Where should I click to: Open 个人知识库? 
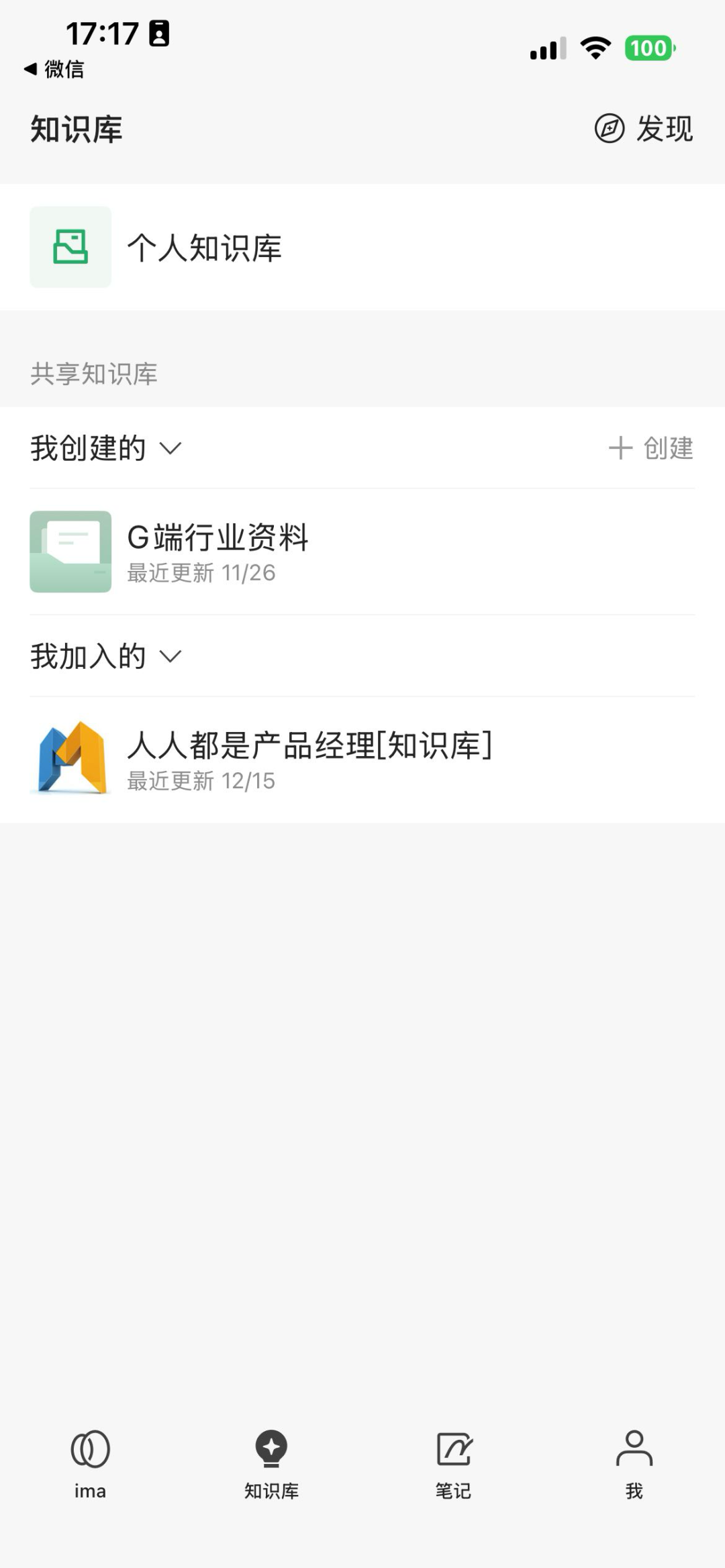[203, 248]
